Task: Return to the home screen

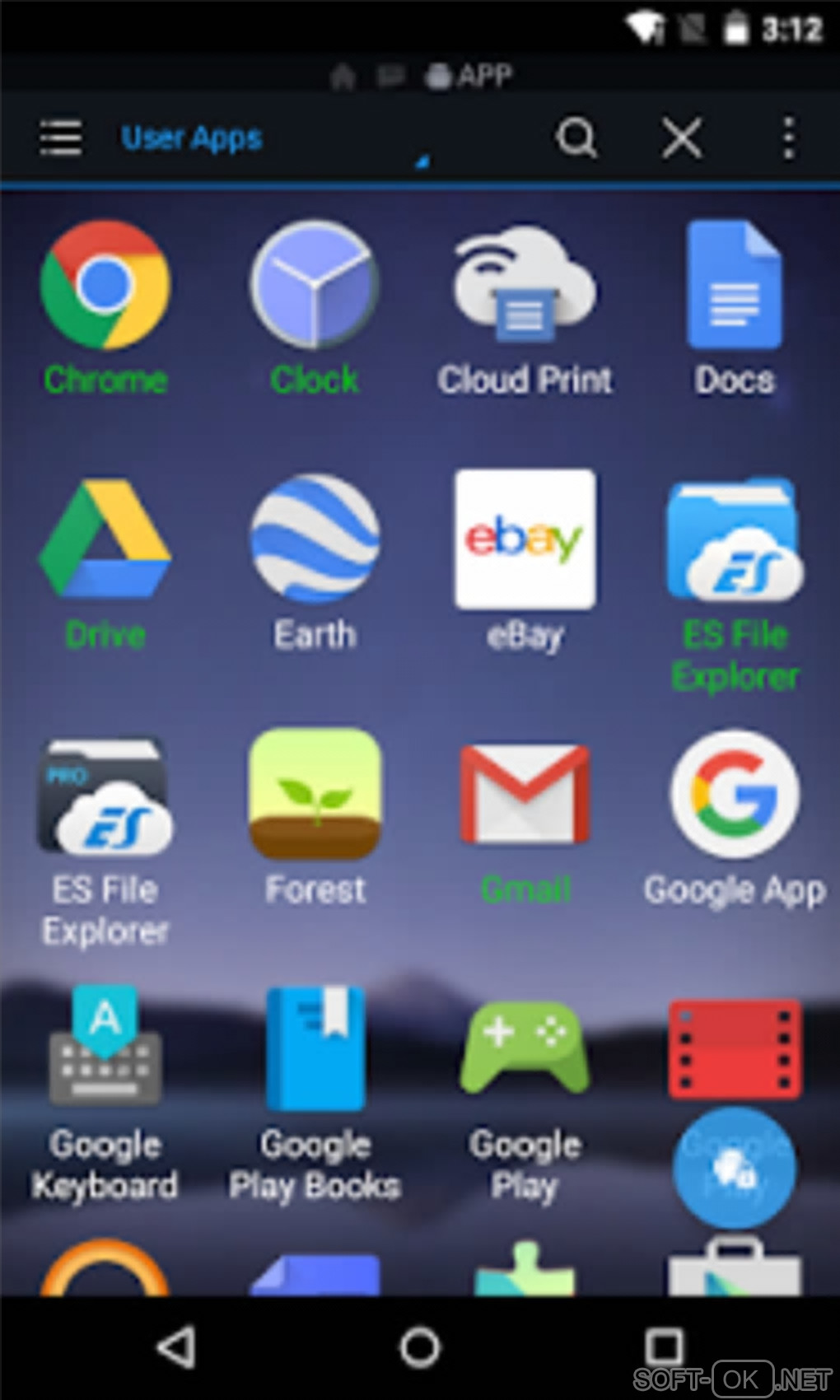Action: pos(420,1347)
